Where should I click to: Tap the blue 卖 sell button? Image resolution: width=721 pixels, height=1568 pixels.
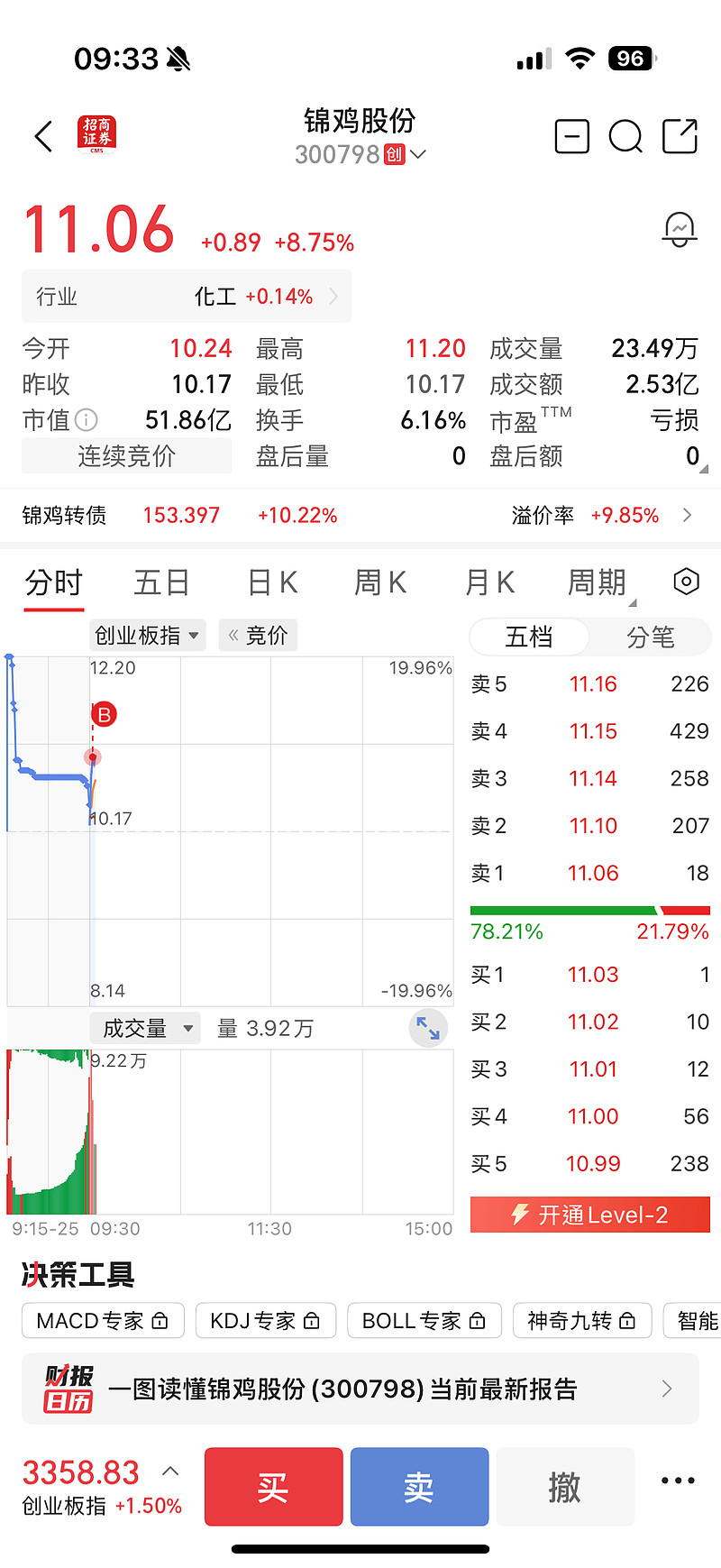419,1487
